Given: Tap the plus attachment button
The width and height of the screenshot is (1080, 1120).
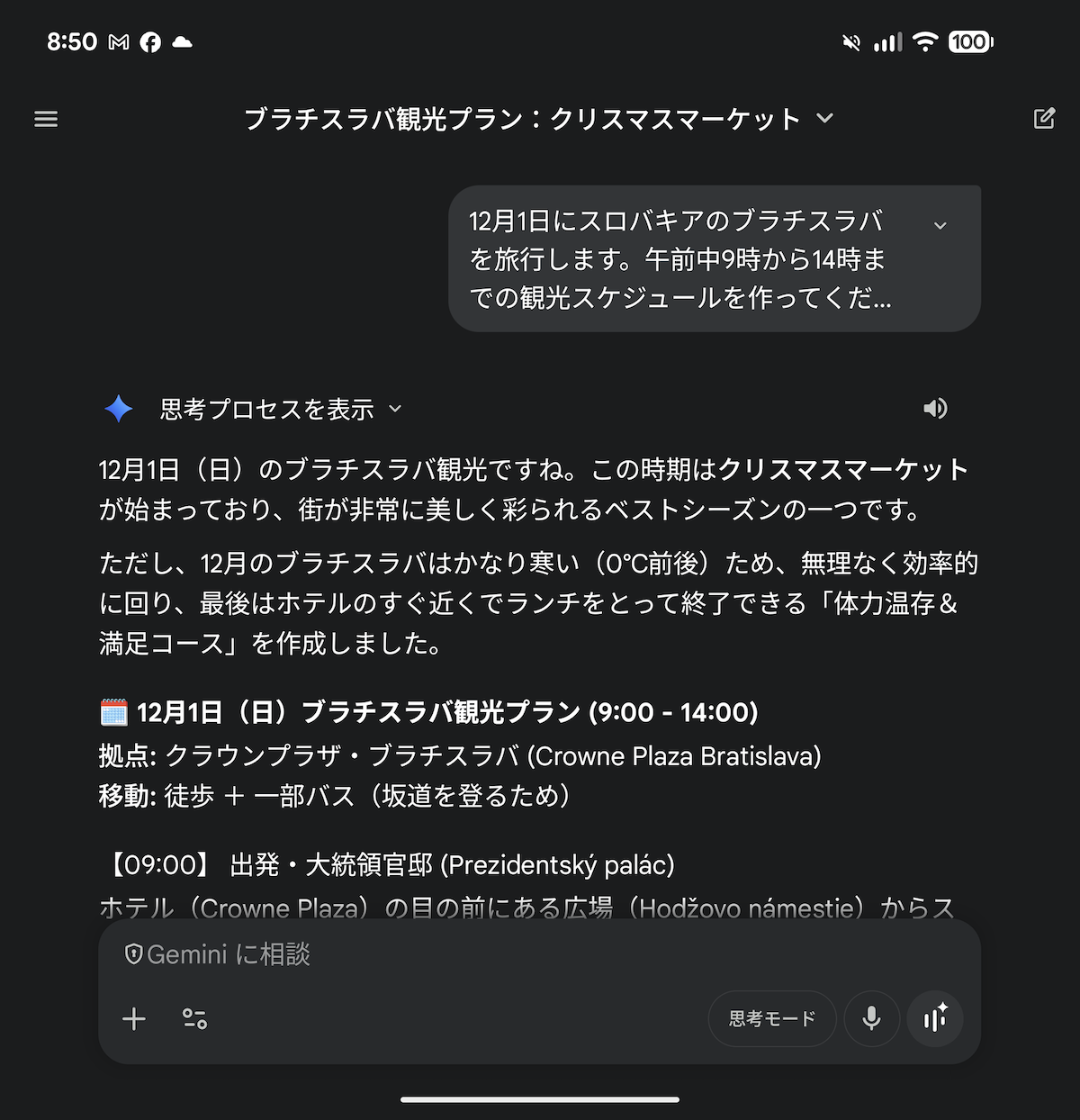Looking at the screenshot, I should (134, 1019).
